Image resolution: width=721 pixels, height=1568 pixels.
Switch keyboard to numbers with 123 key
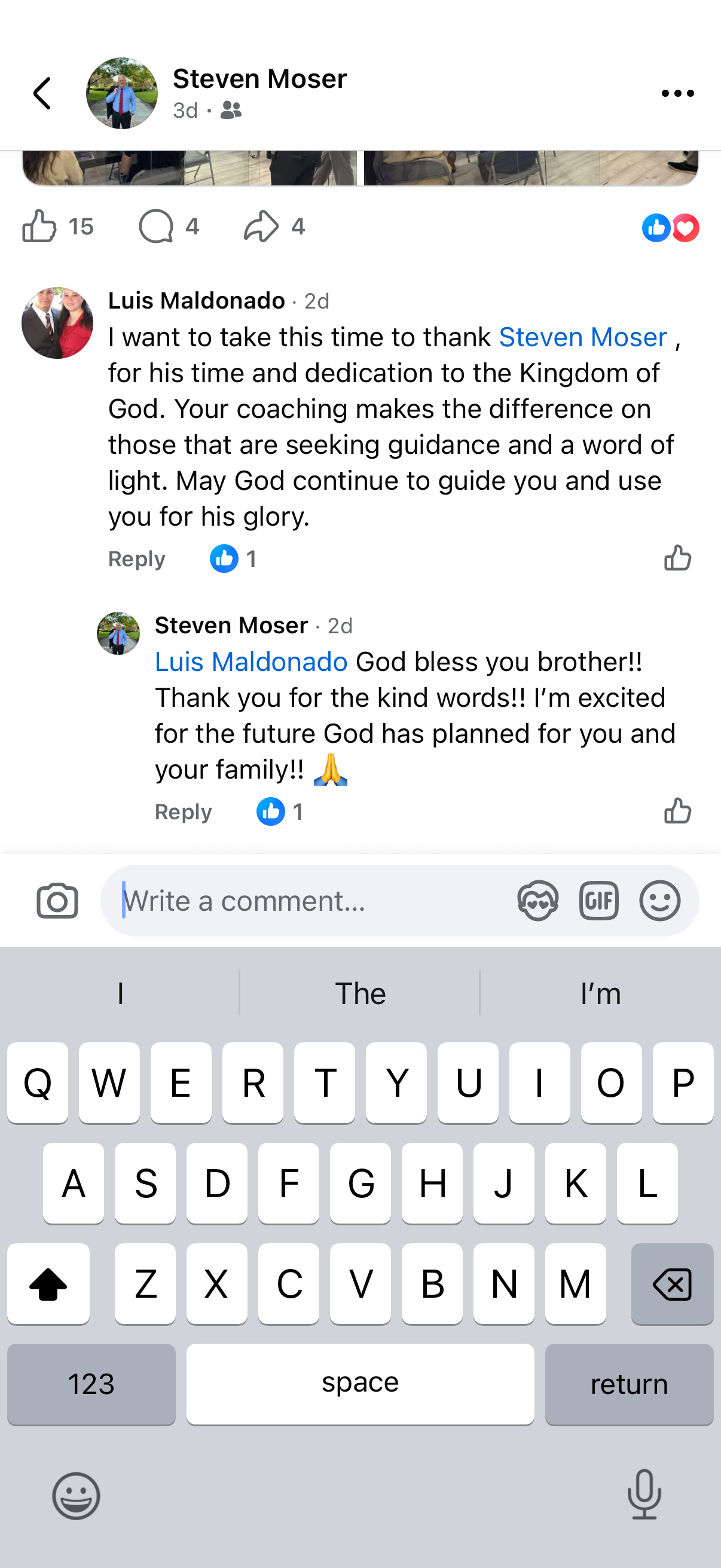point(91,1384)
